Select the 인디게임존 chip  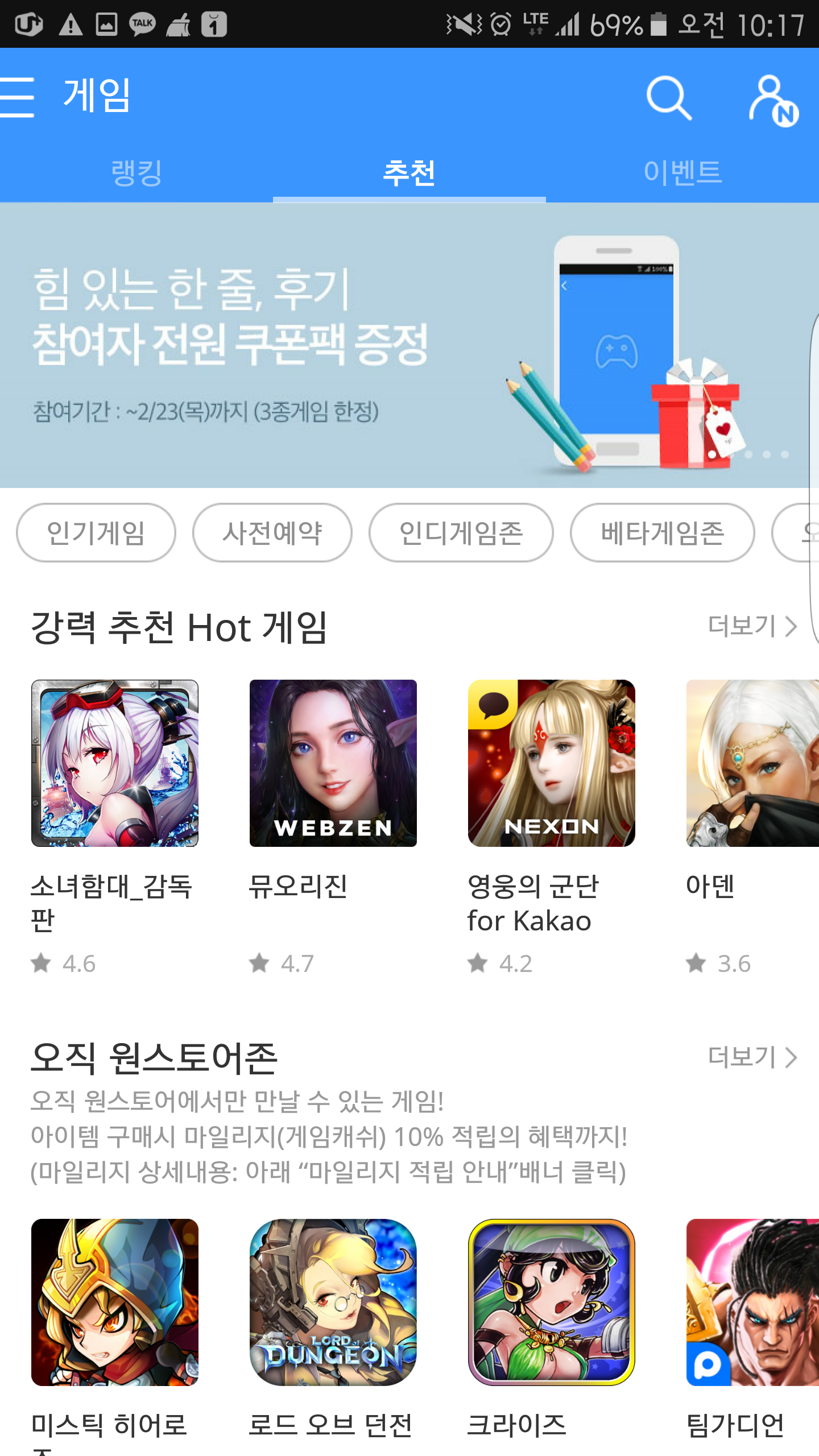461,533
